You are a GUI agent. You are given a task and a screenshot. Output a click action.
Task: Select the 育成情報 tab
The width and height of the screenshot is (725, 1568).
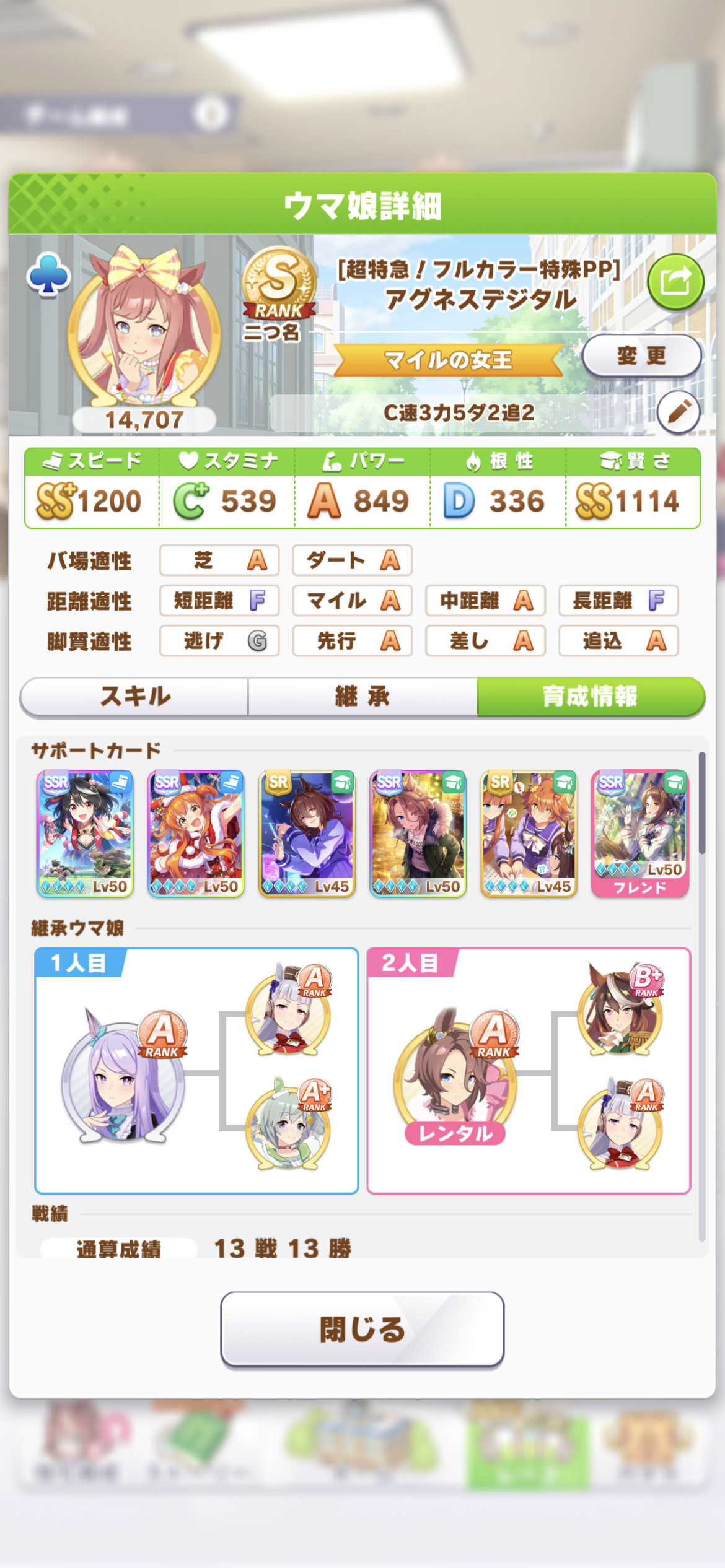point(591,697)
